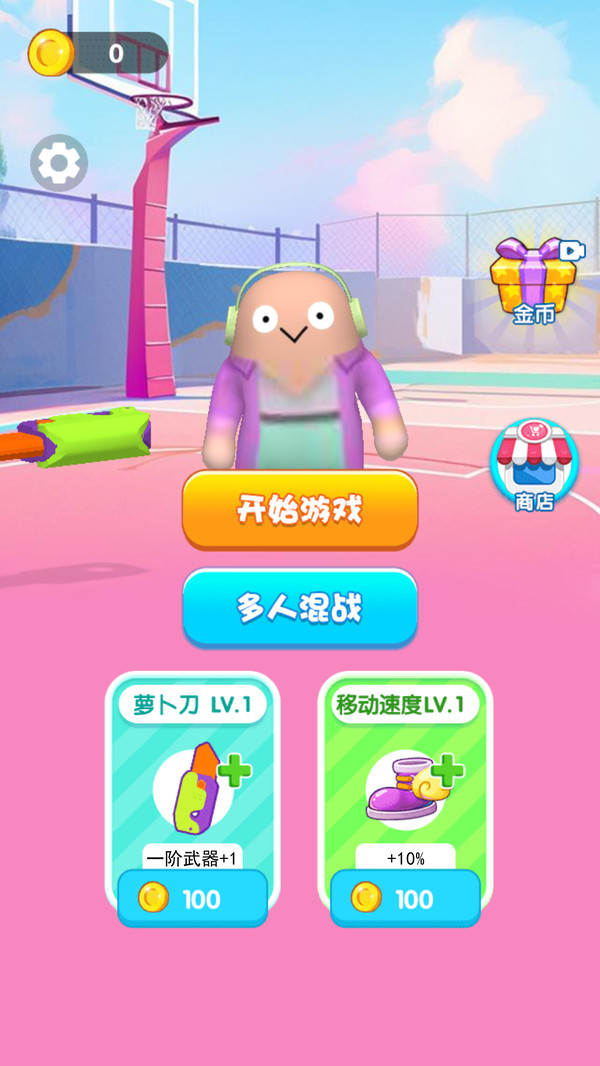
Task: Upgrade 移动速度 for 100 coins
Action: point(405,898)
